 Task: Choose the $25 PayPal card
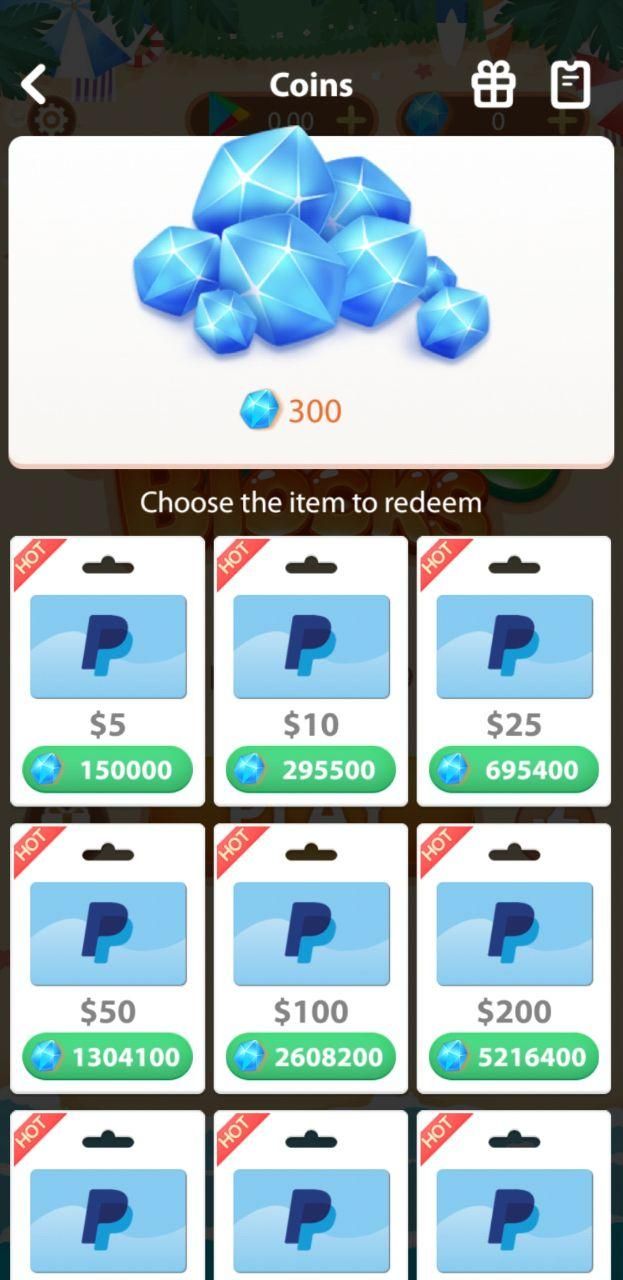point(514,648)
